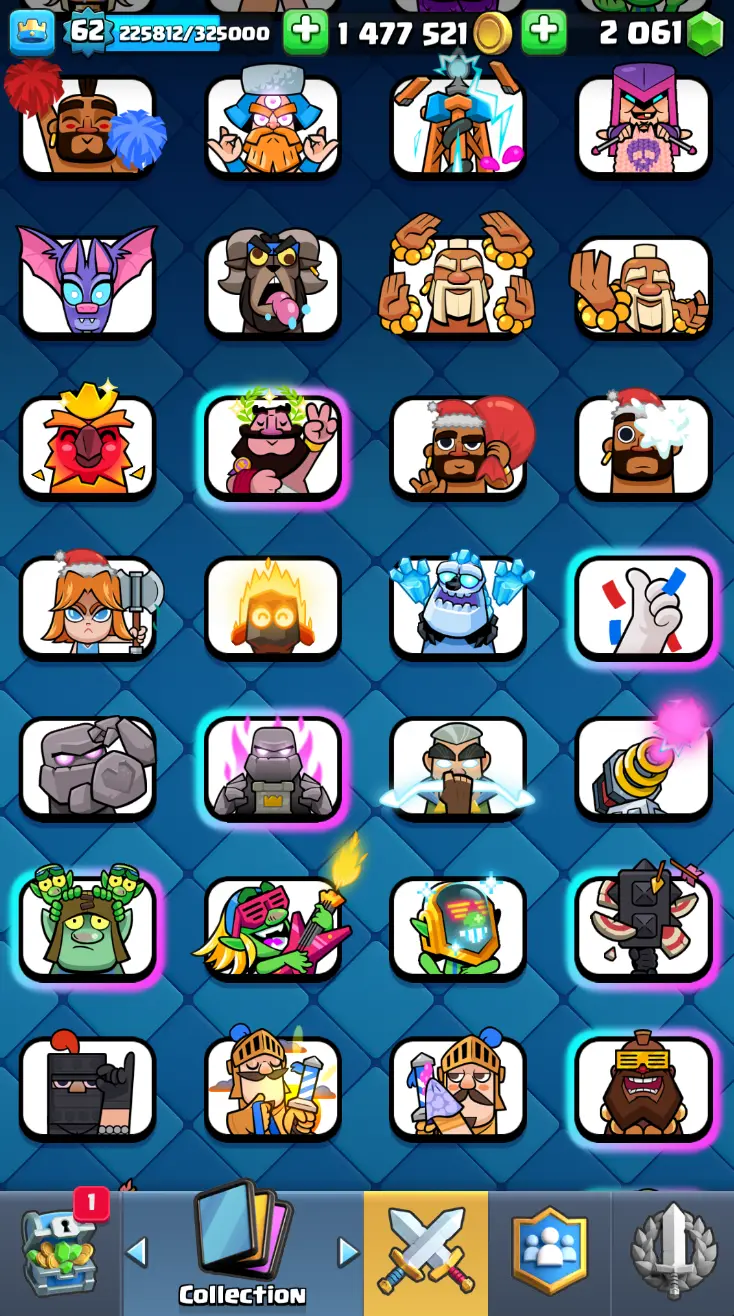
Task: Select the king peace sign laurel emote
Action: [272, 447]
